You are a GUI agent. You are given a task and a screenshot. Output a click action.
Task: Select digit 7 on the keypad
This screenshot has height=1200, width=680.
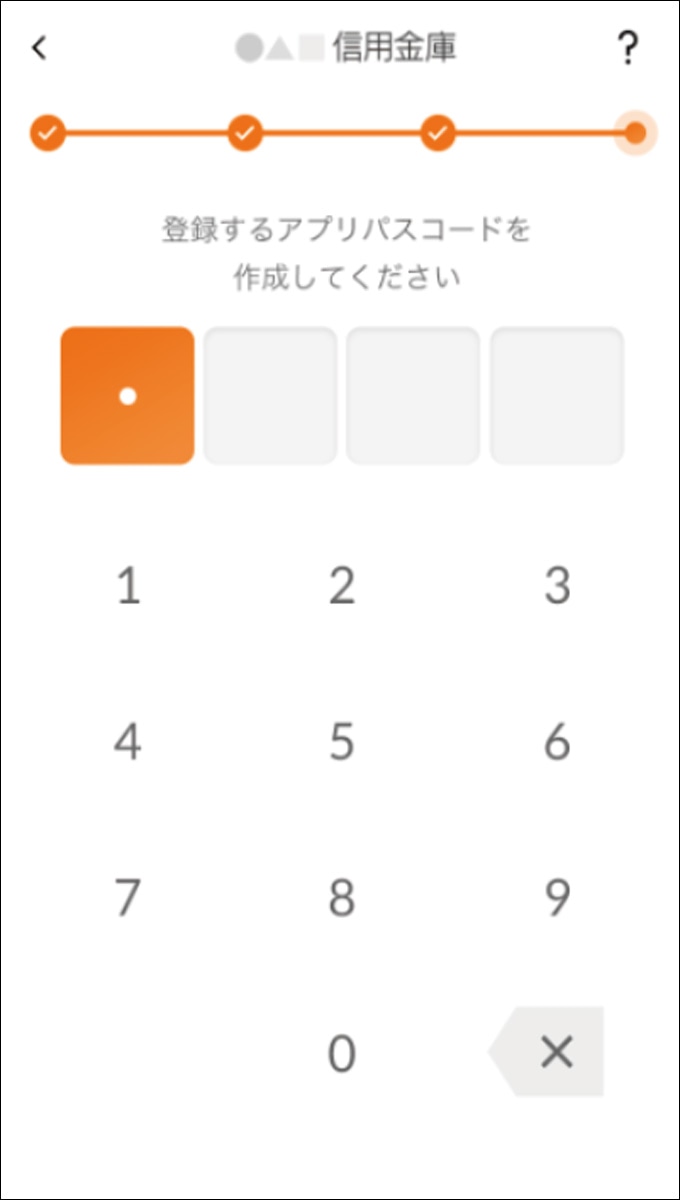click(128, 897)
